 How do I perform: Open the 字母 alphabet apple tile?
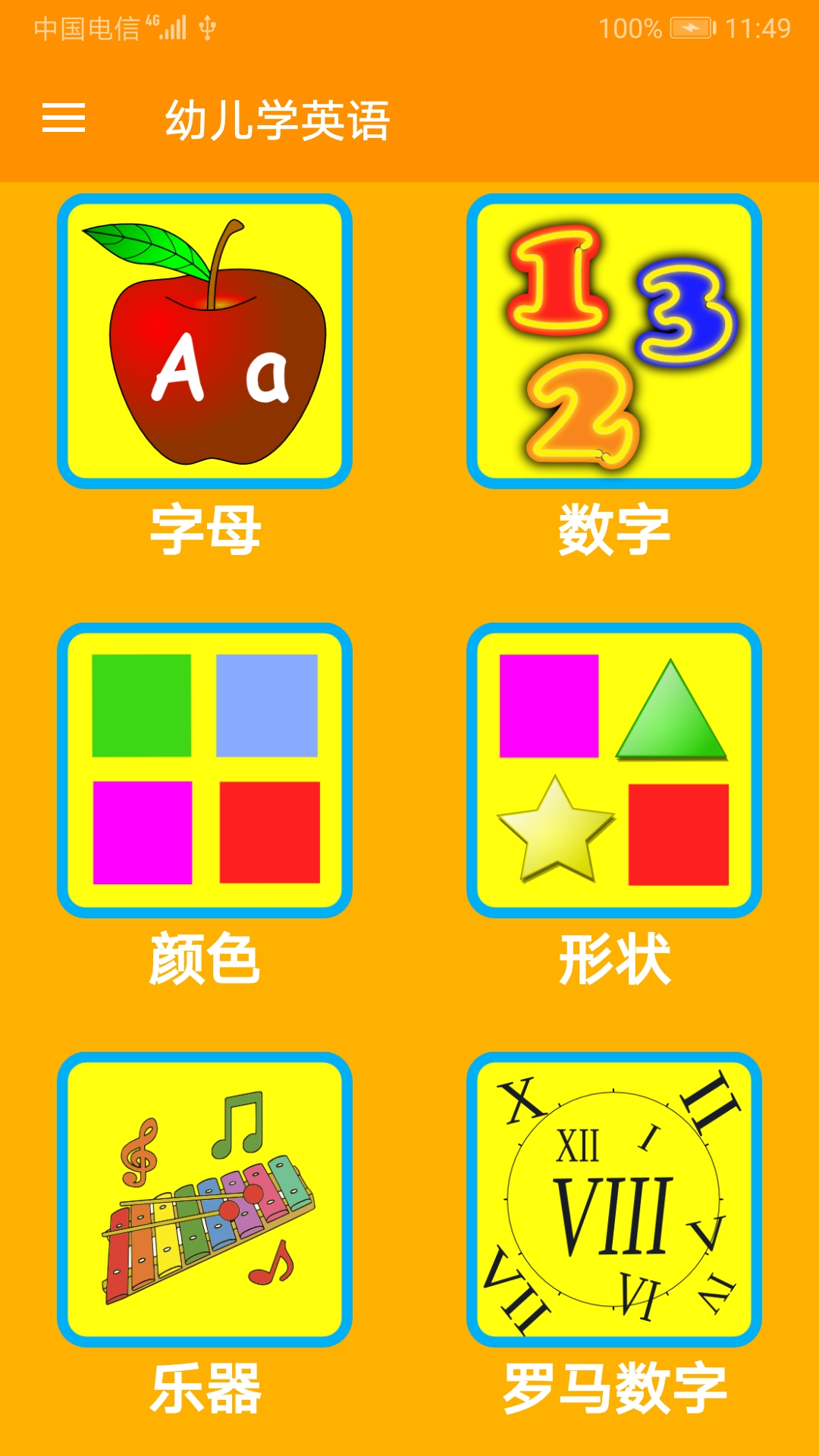pos(205,341)
